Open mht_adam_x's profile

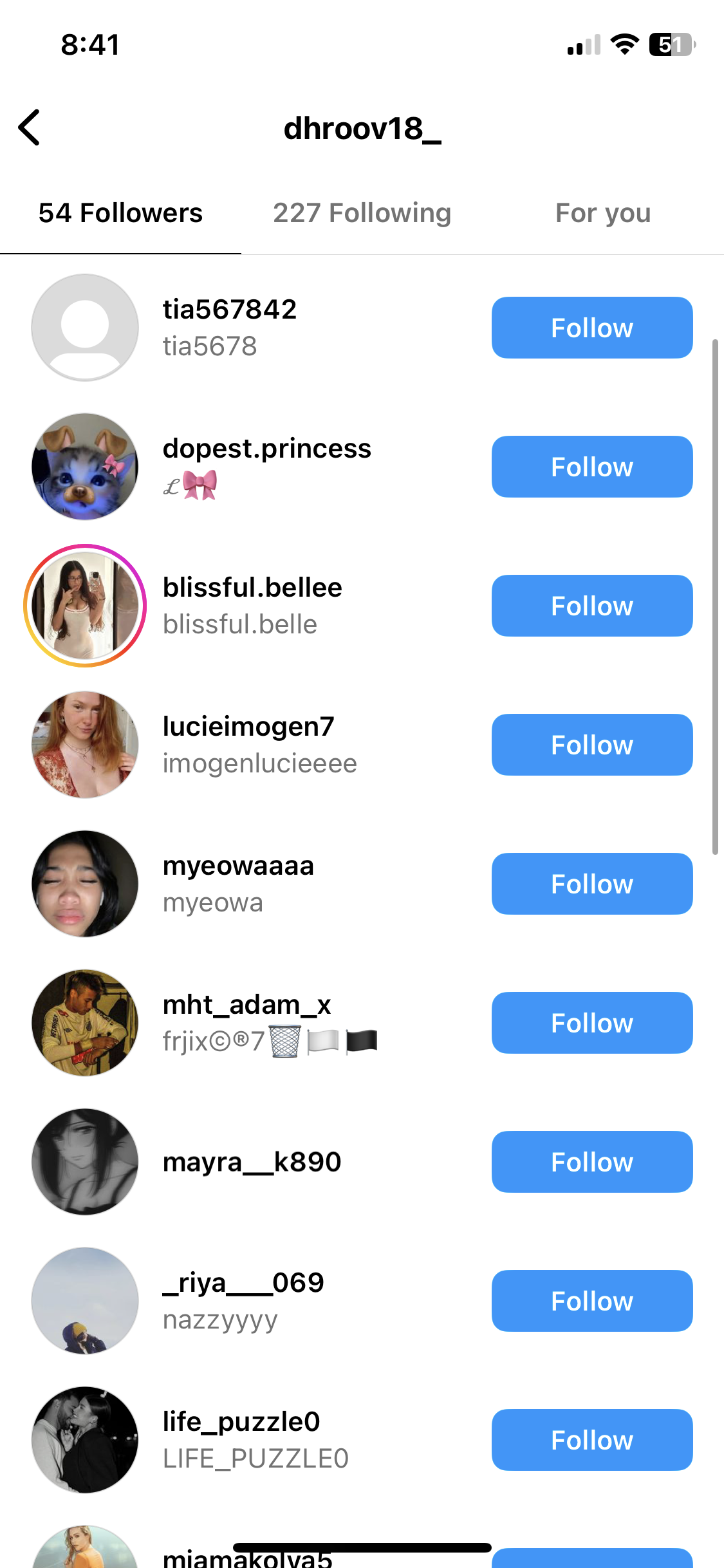246,1005
